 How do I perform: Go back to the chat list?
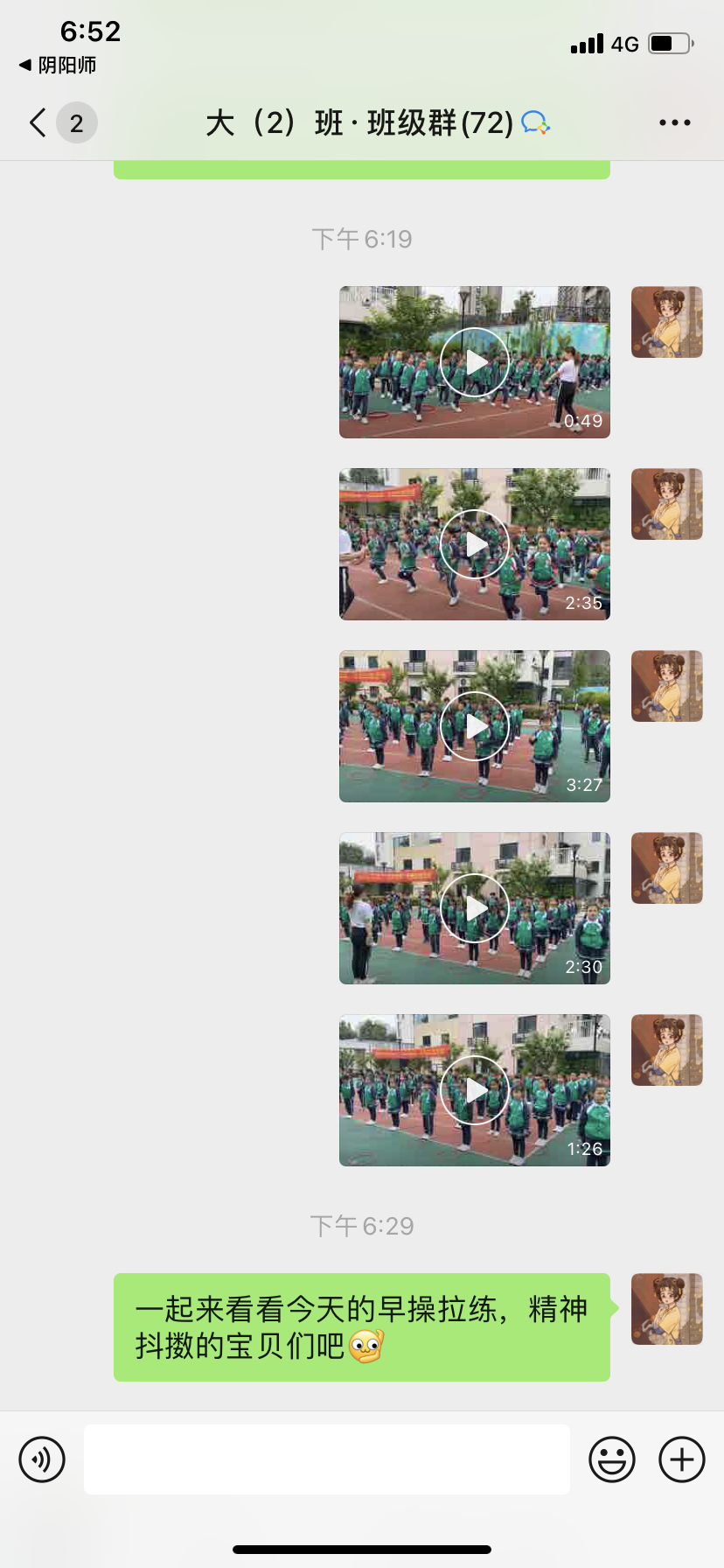click(x=38, y=123)
